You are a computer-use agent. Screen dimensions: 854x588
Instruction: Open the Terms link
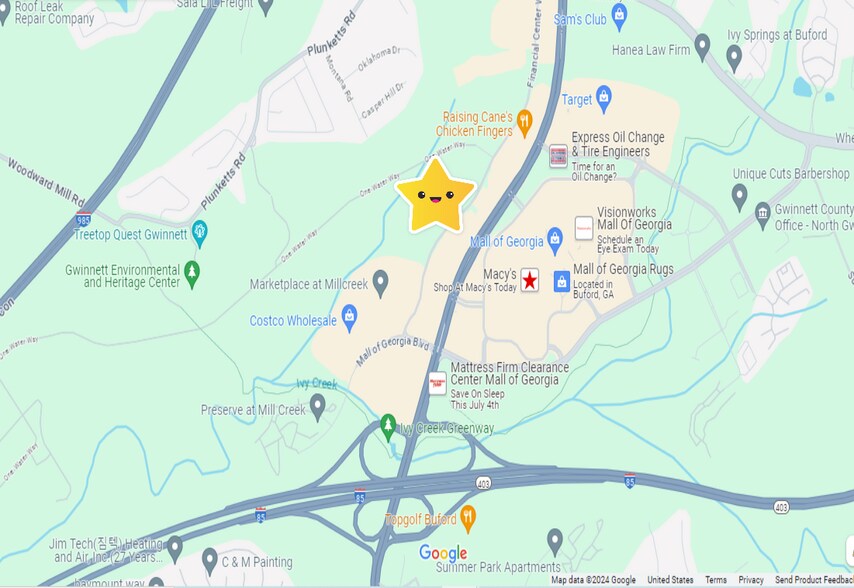click(x=715, y=580)
